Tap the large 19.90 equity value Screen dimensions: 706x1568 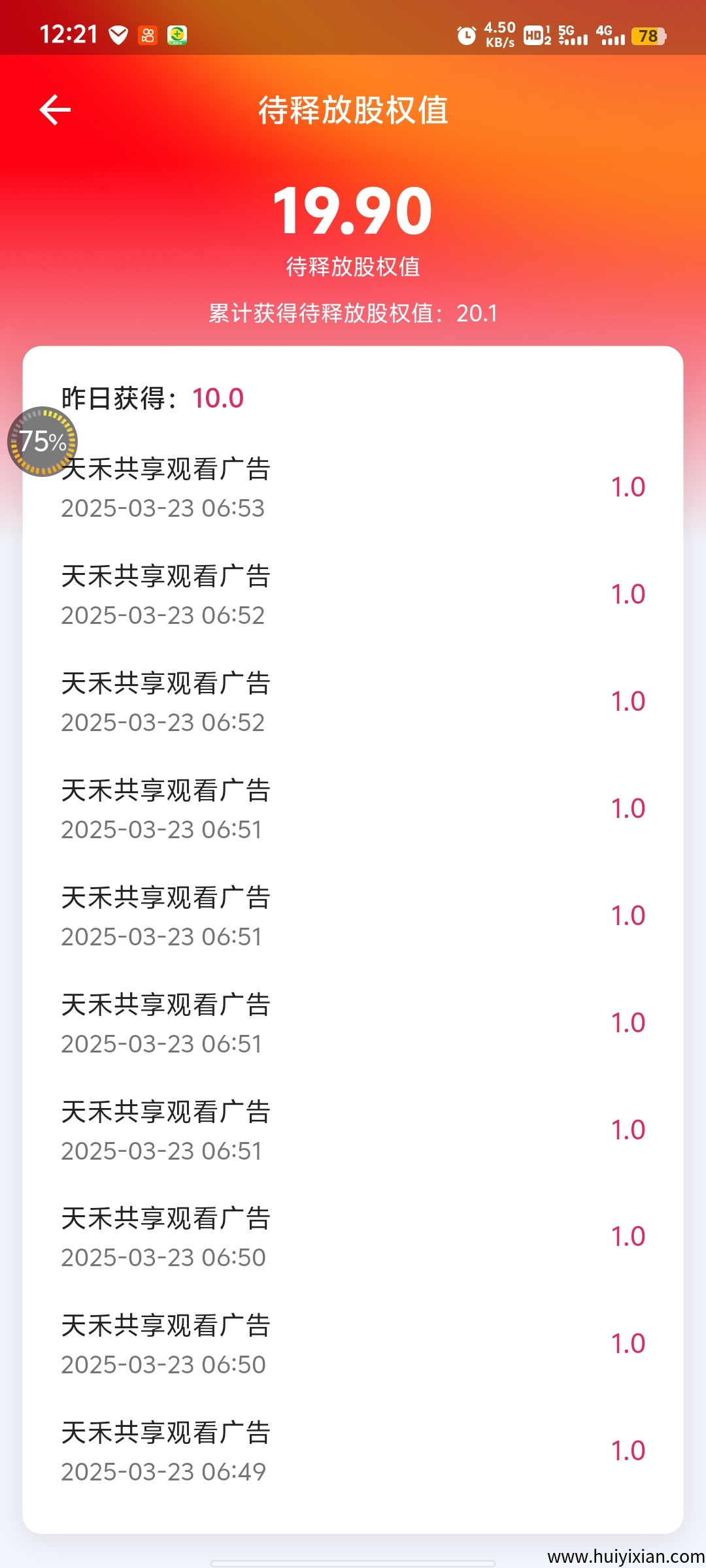(x=353, y=211)
